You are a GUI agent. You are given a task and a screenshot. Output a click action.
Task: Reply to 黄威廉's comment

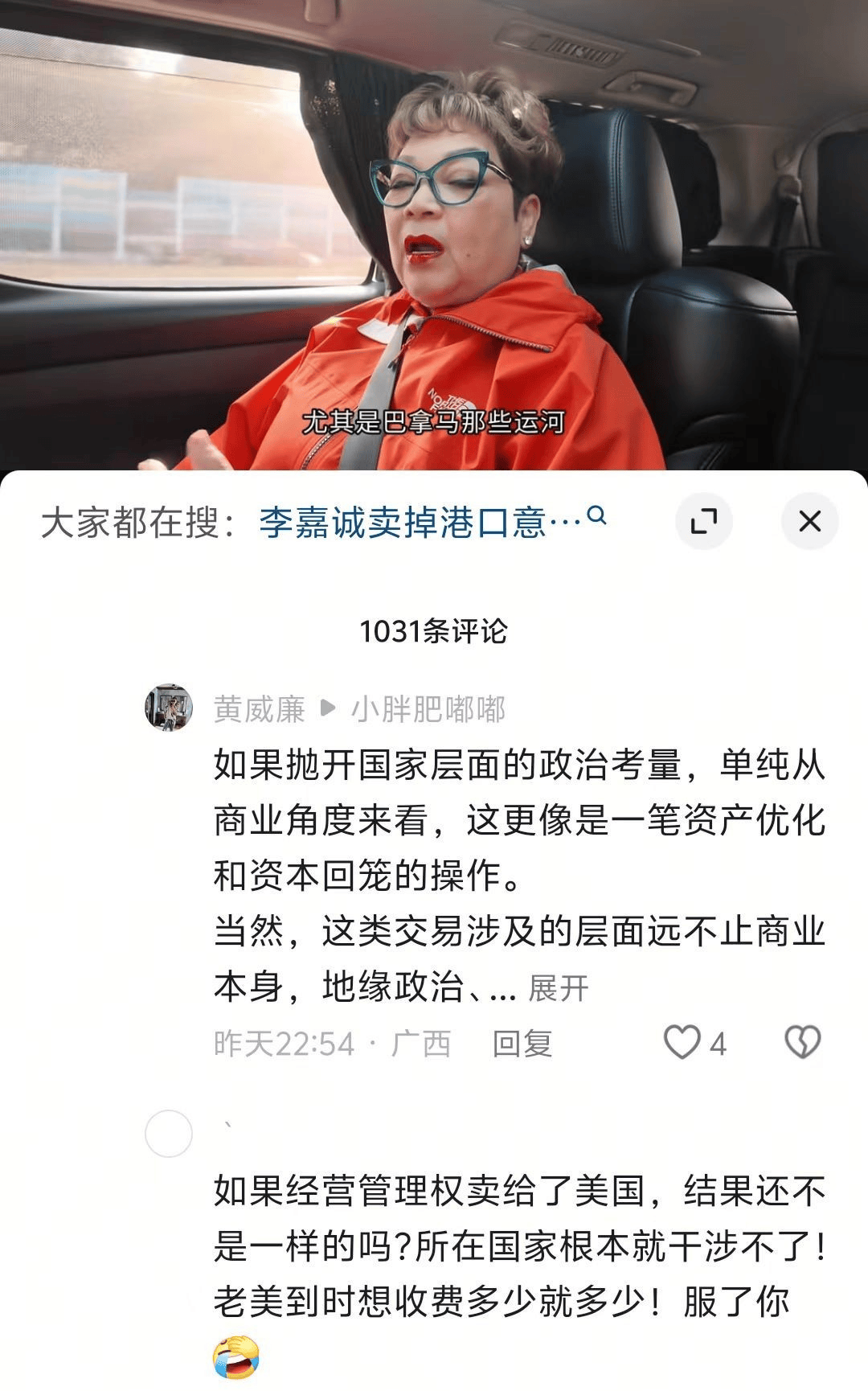tap(522, 1044)
